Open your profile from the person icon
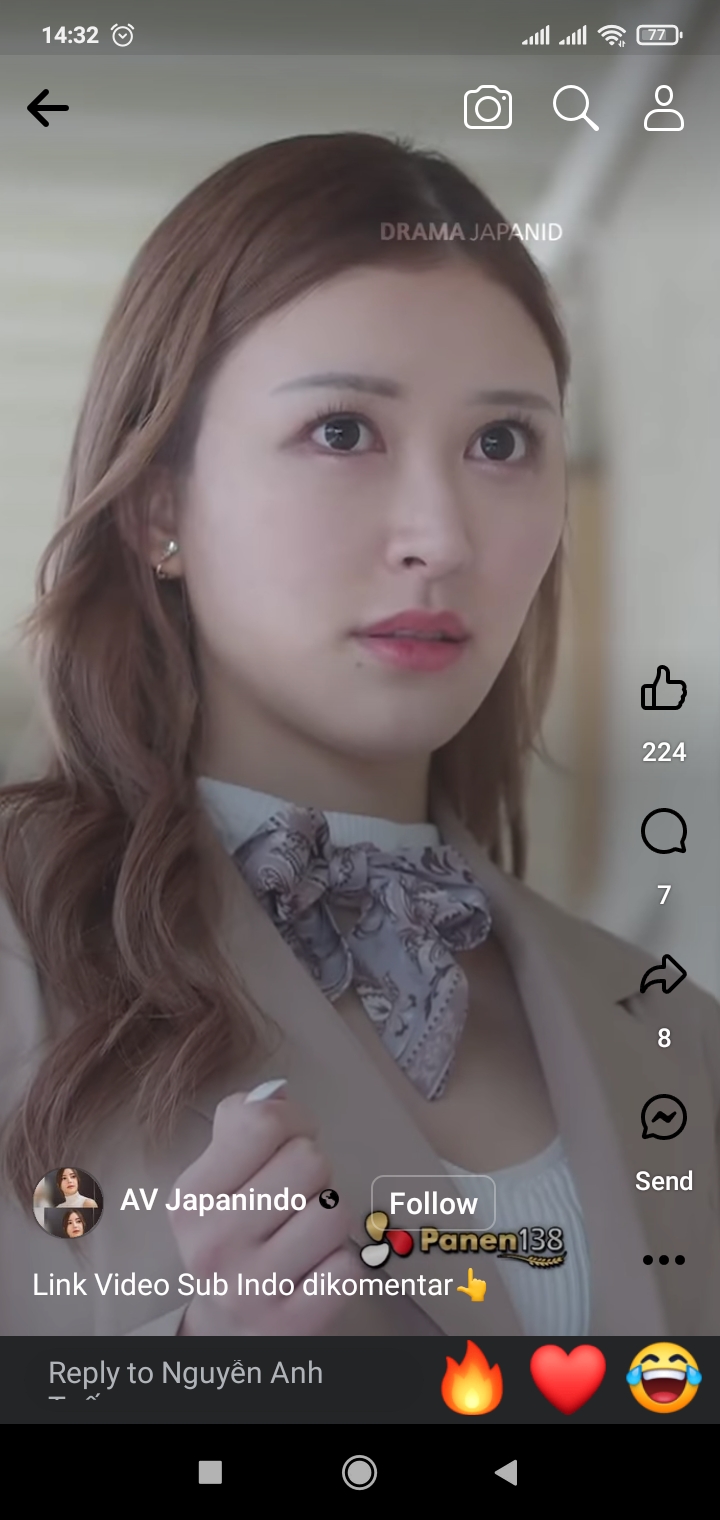 coord(663,108)
